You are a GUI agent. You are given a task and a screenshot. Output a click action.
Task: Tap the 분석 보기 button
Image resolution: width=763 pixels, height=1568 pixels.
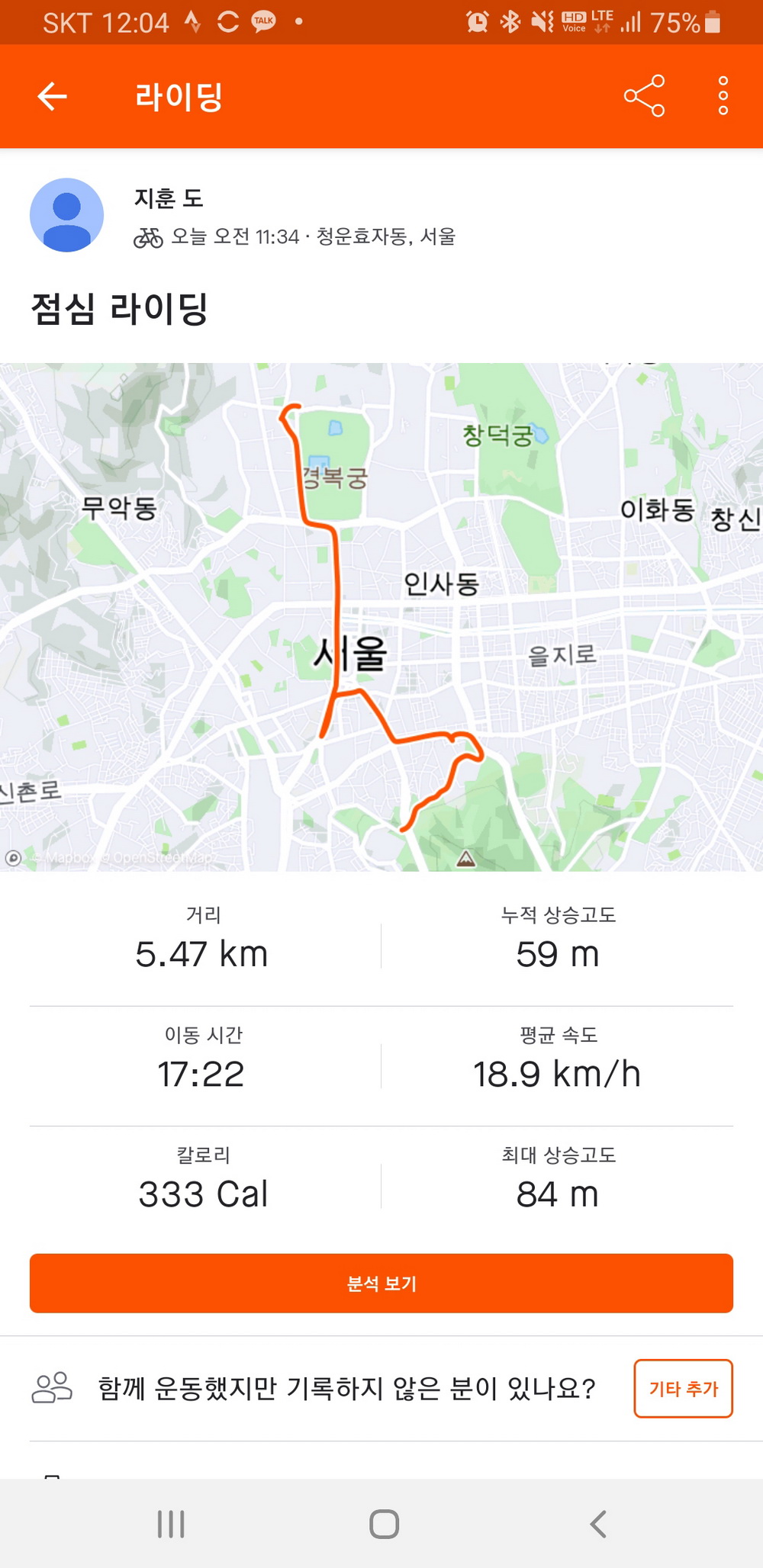click(x=381, y=1284)
